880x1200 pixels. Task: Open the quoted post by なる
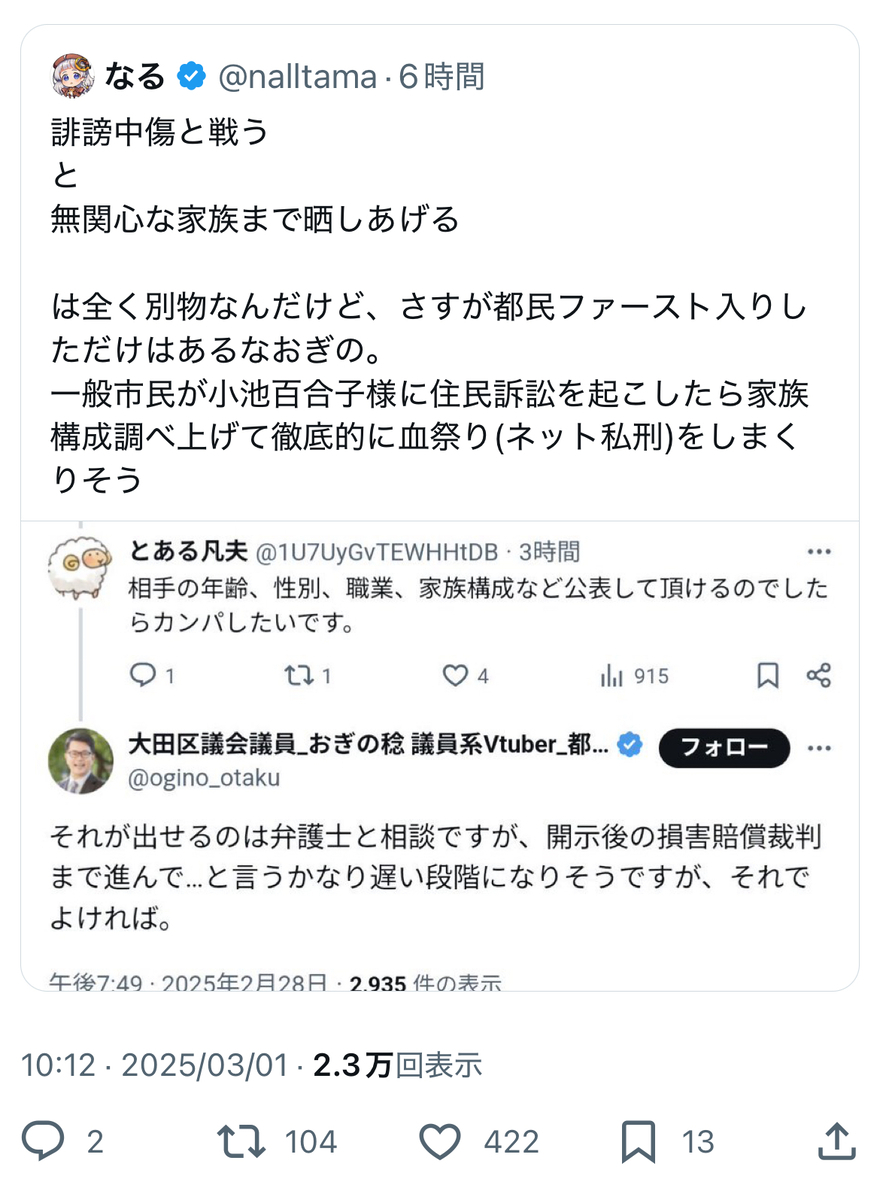tap(430, 300)
